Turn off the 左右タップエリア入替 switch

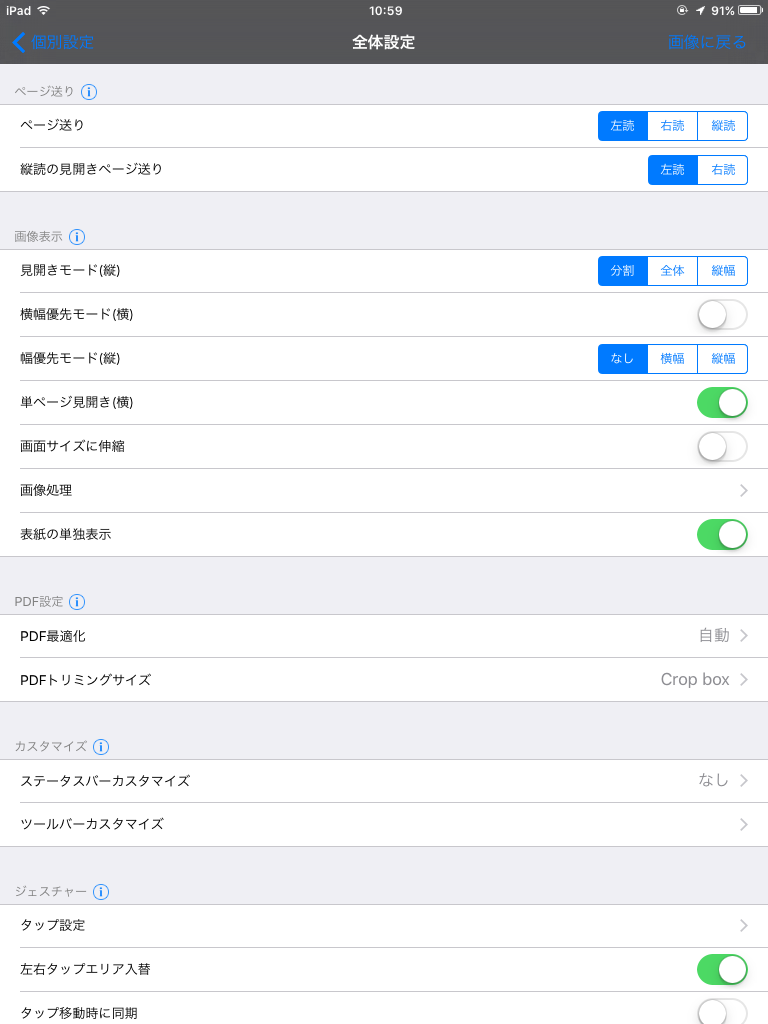pos(722,969)
